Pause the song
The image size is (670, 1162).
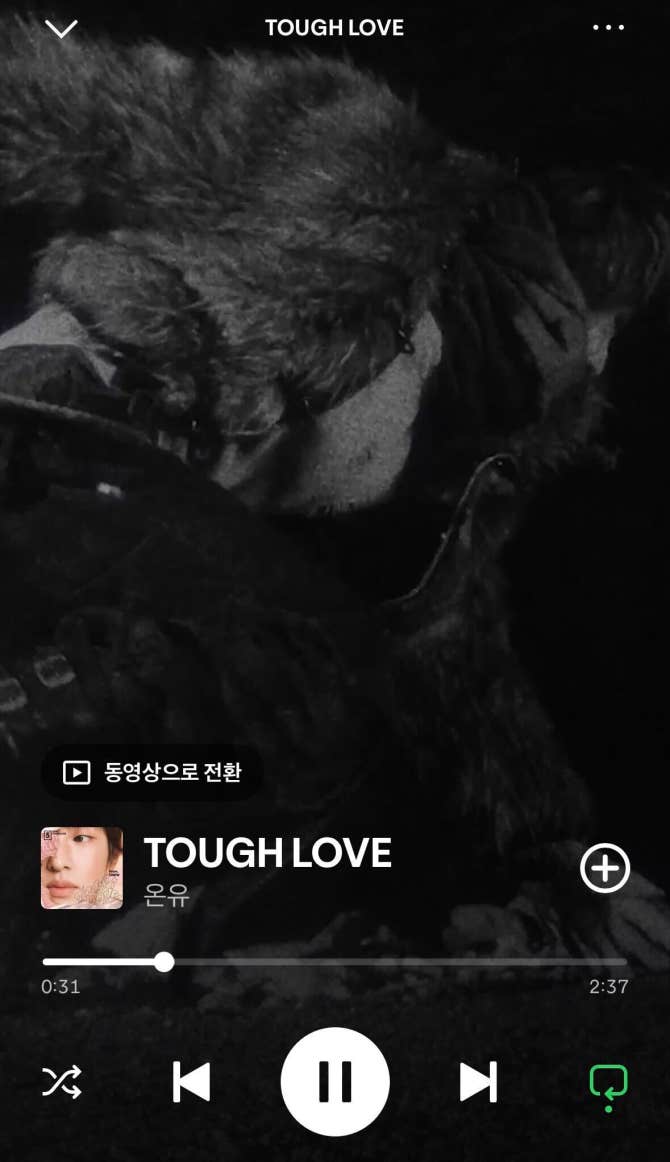[335, 1082]
